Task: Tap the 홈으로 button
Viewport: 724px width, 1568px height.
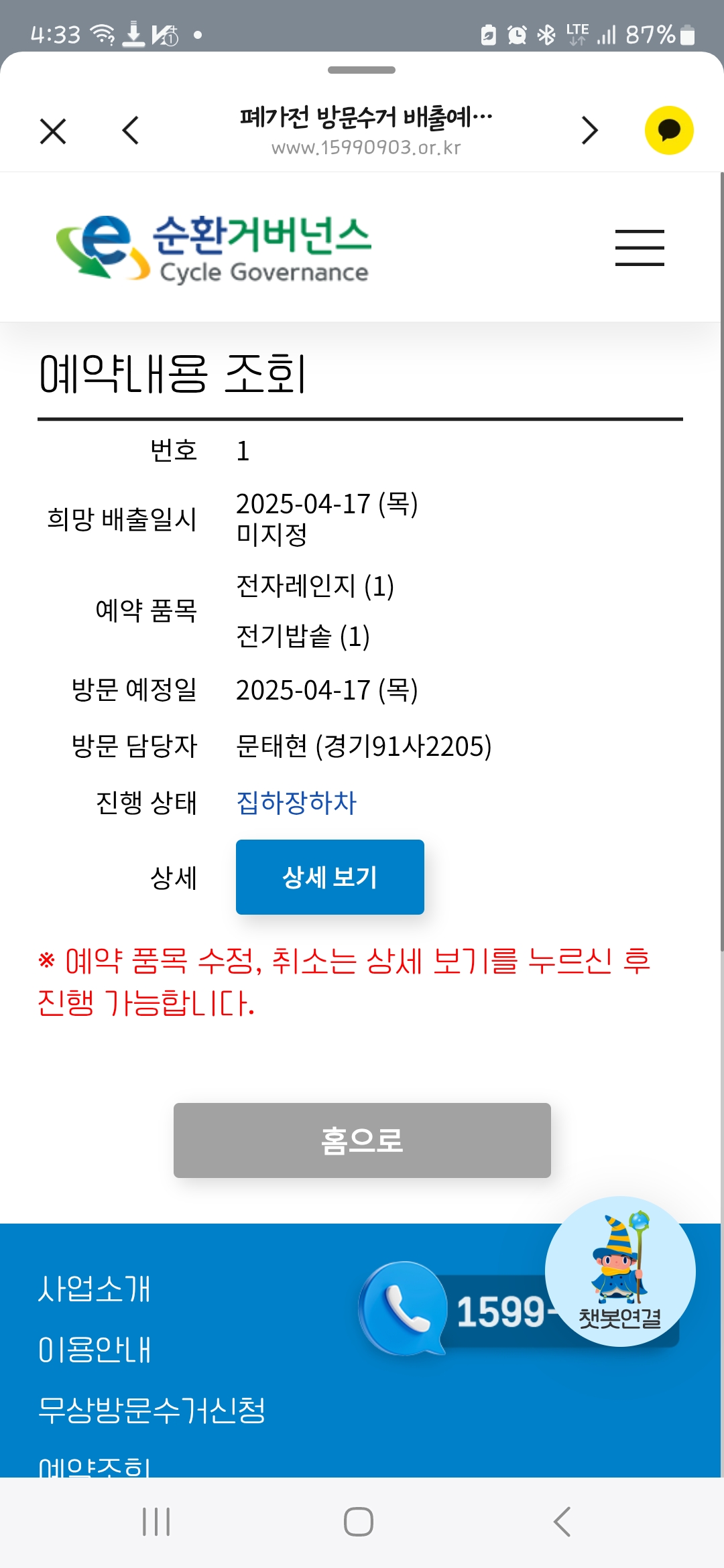Action: pos(362,1140)
